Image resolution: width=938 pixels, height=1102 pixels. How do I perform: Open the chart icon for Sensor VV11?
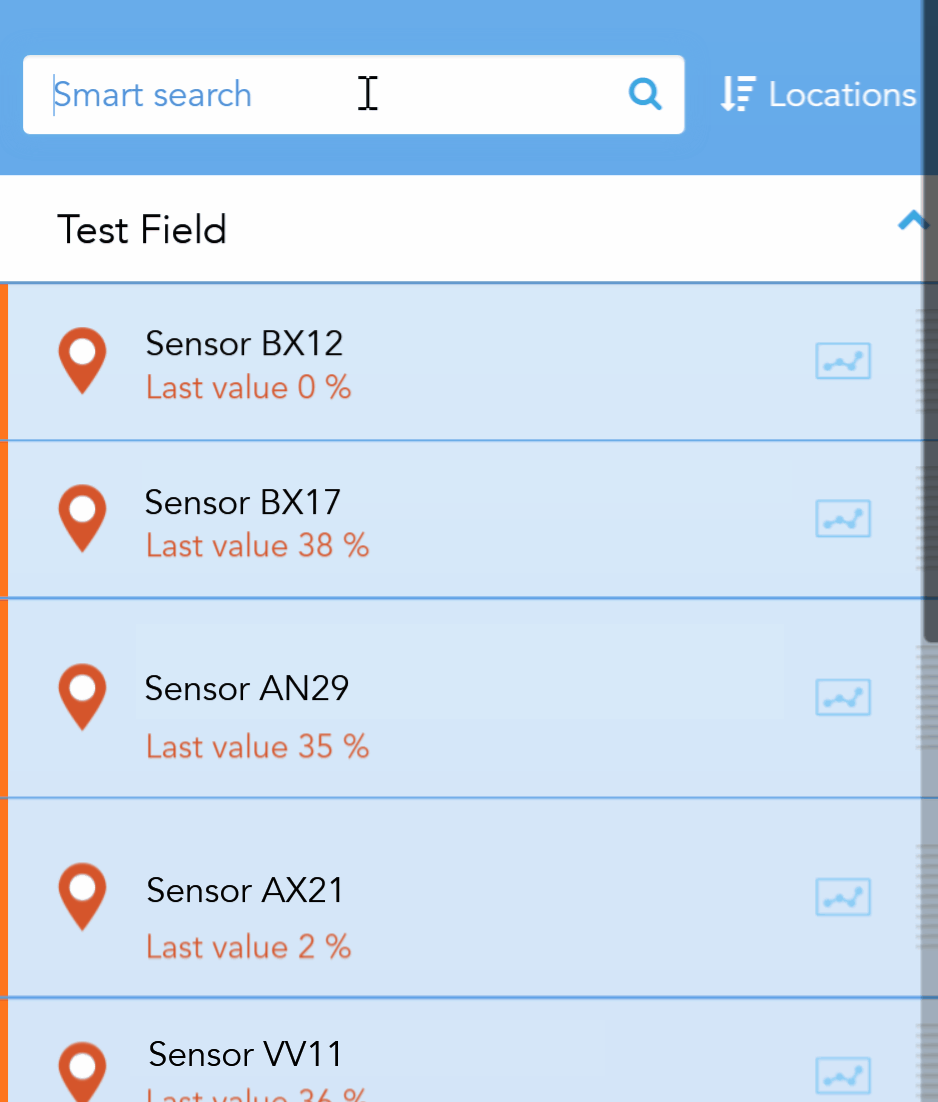click(x=843, y=1075)
